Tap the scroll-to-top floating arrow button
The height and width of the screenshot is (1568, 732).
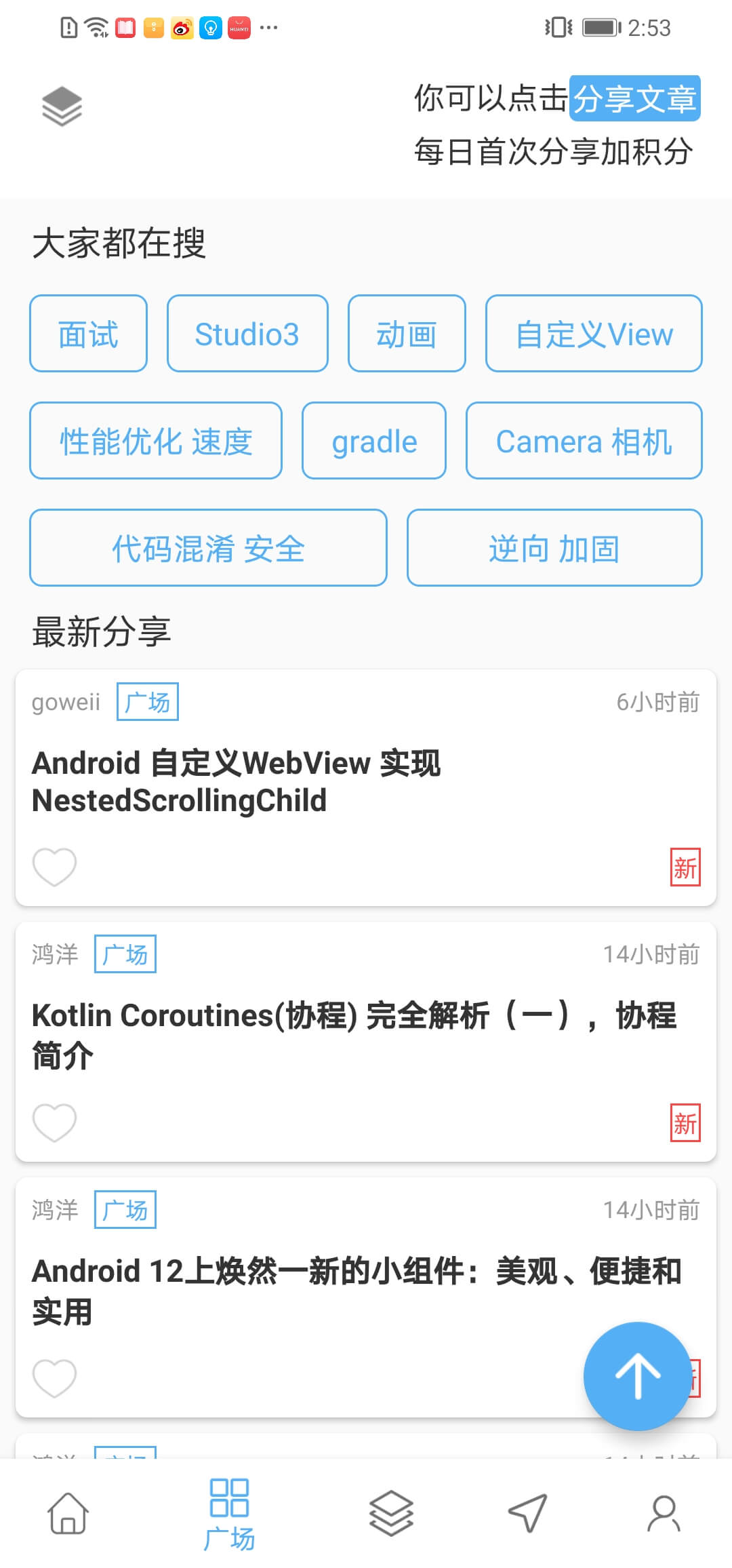click(637, 1375)
